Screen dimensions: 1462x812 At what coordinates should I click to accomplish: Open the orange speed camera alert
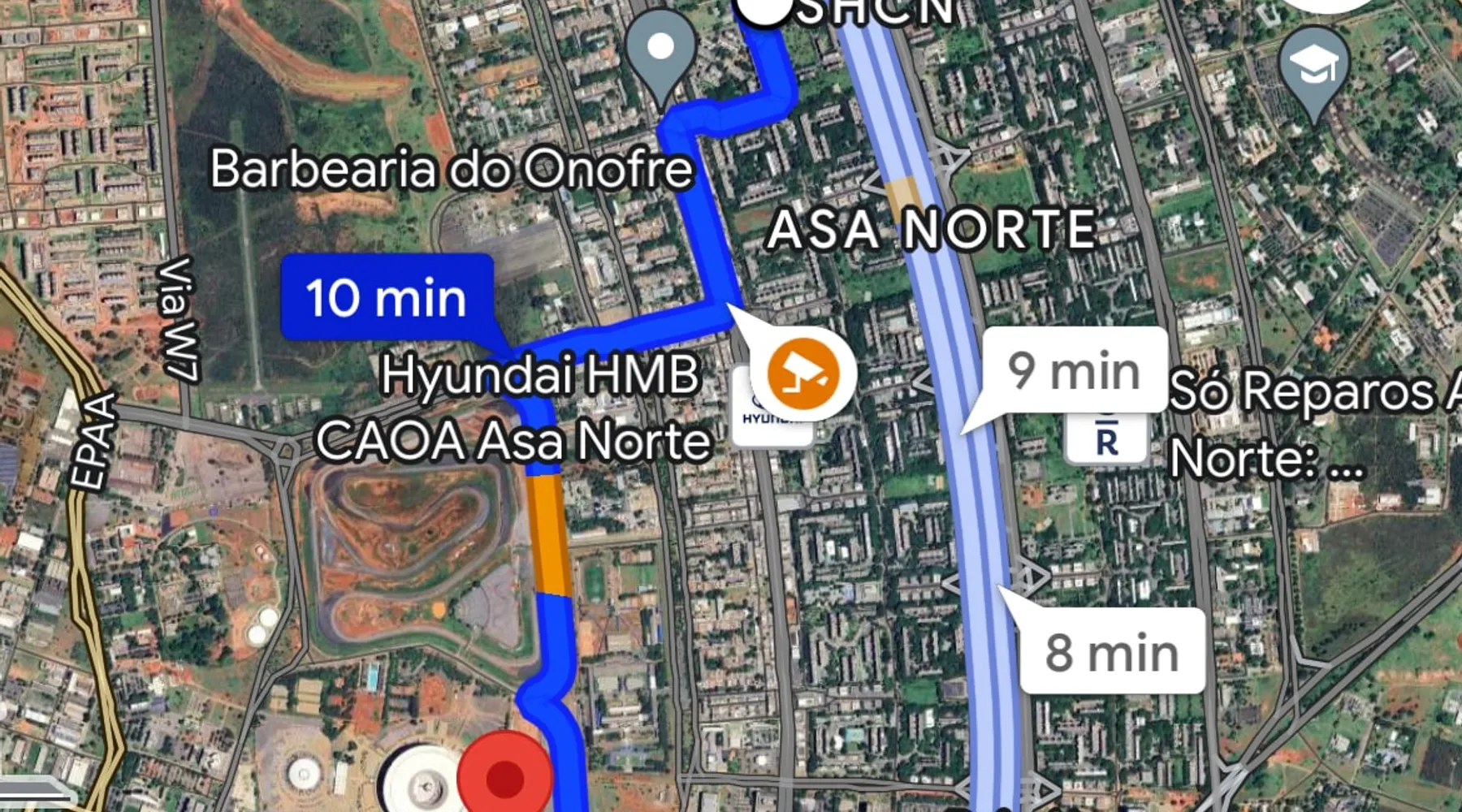[x=802, y=373]
